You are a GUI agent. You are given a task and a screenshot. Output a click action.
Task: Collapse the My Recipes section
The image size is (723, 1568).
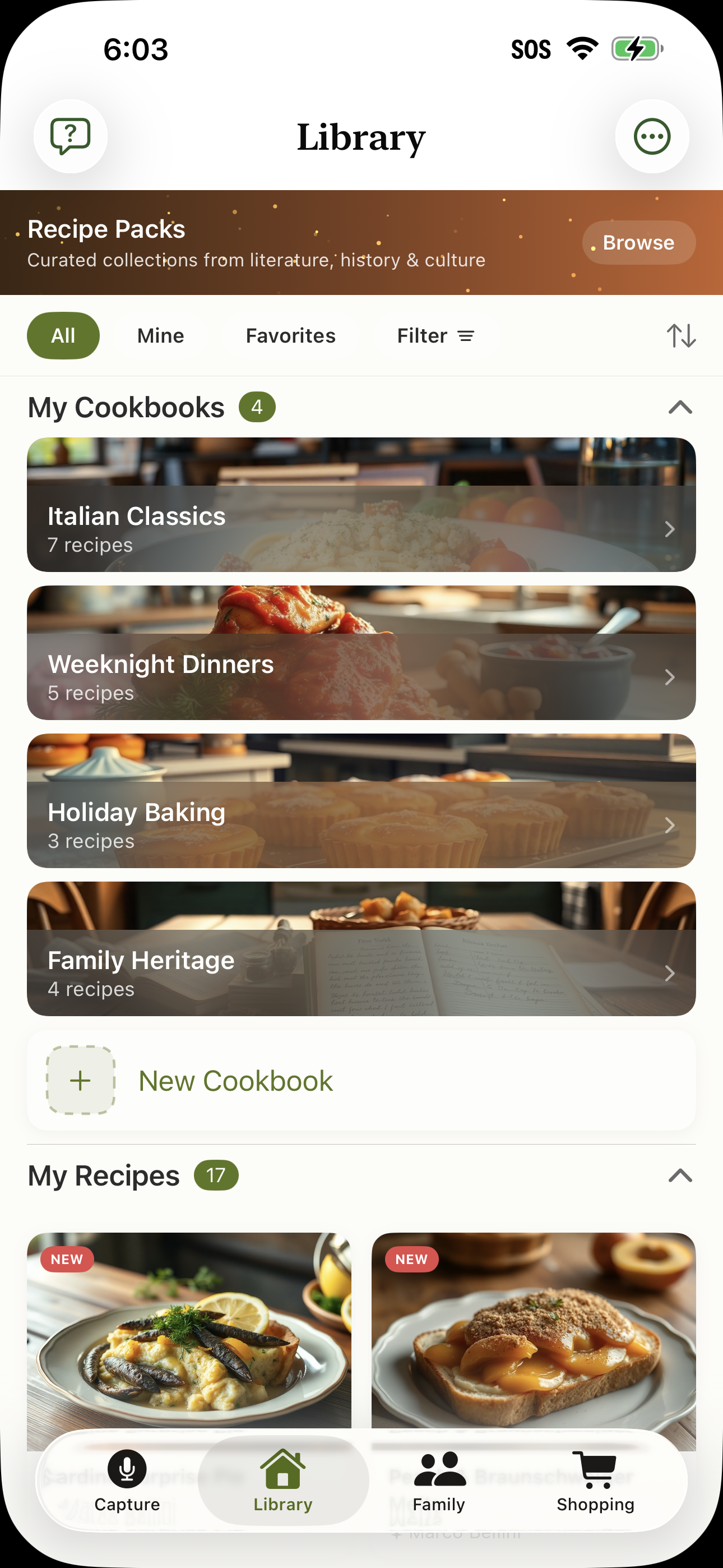[x=680, y=1175]
